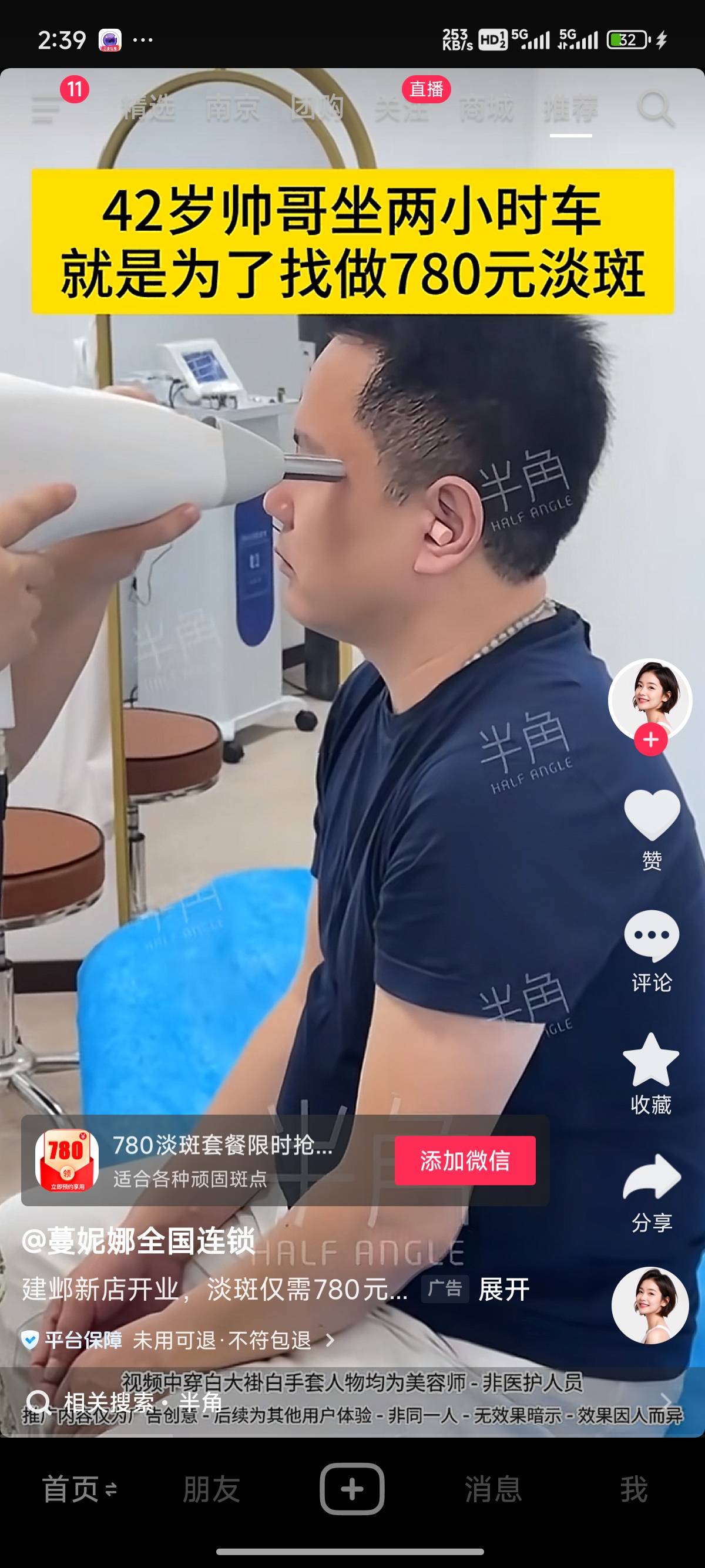Switch to the 关注 tab
Image resolution: width=705 pixels, height=1568 pixels.
[401, 110]
